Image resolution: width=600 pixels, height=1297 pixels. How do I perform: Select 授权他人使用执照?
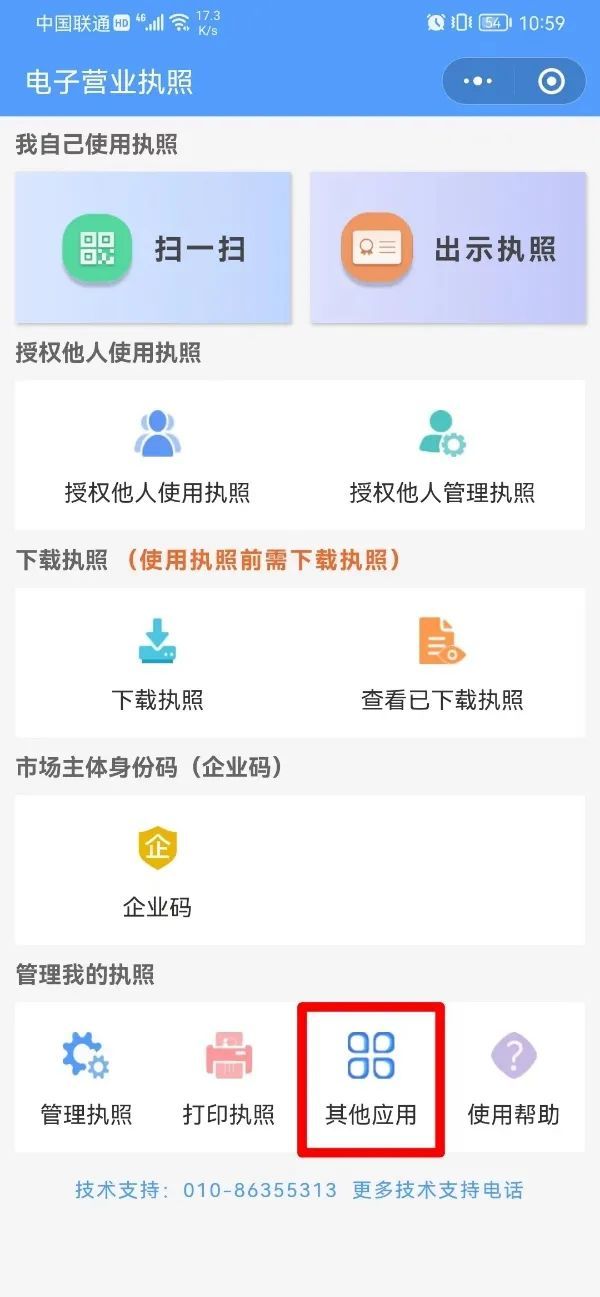point(157,457)
